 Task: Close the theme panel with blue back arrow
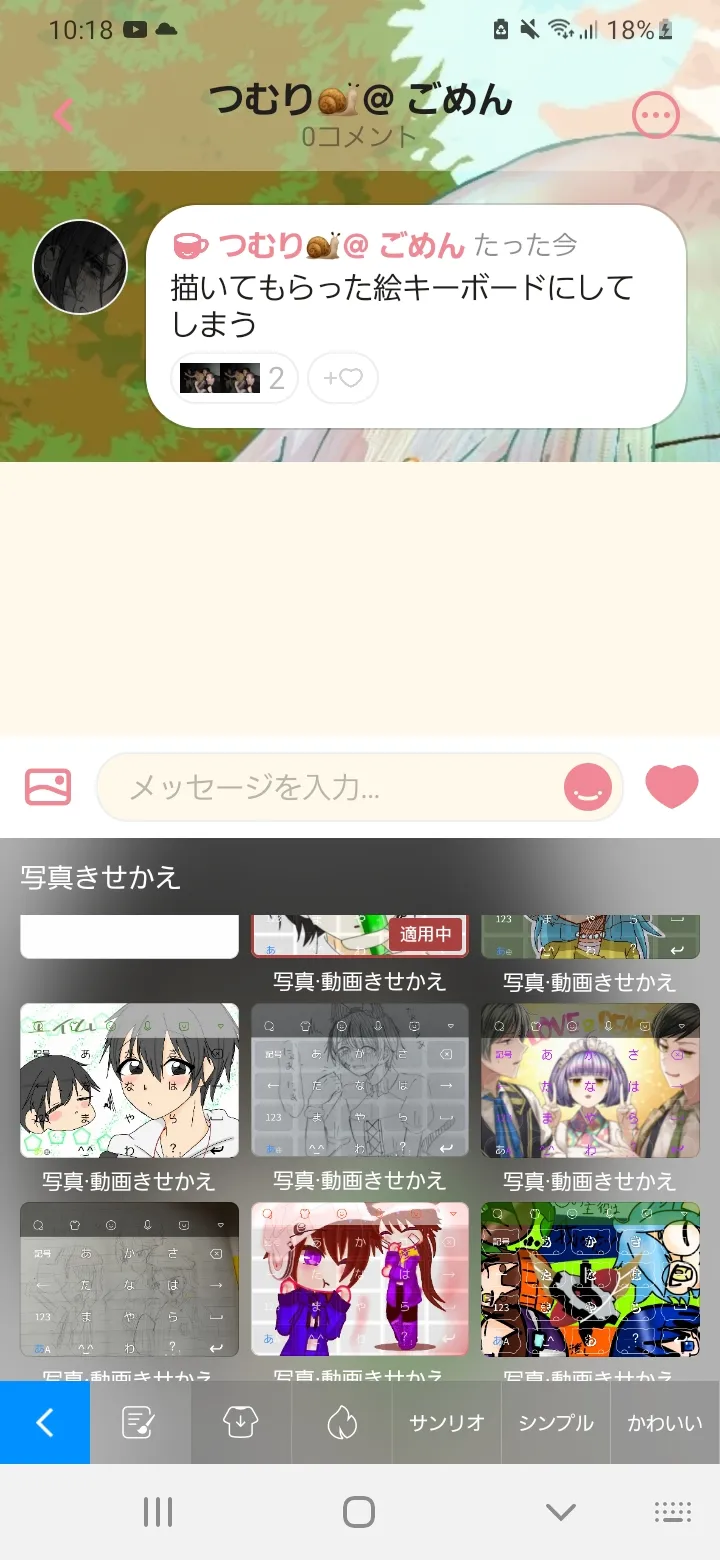click(x=45, y=1422)
